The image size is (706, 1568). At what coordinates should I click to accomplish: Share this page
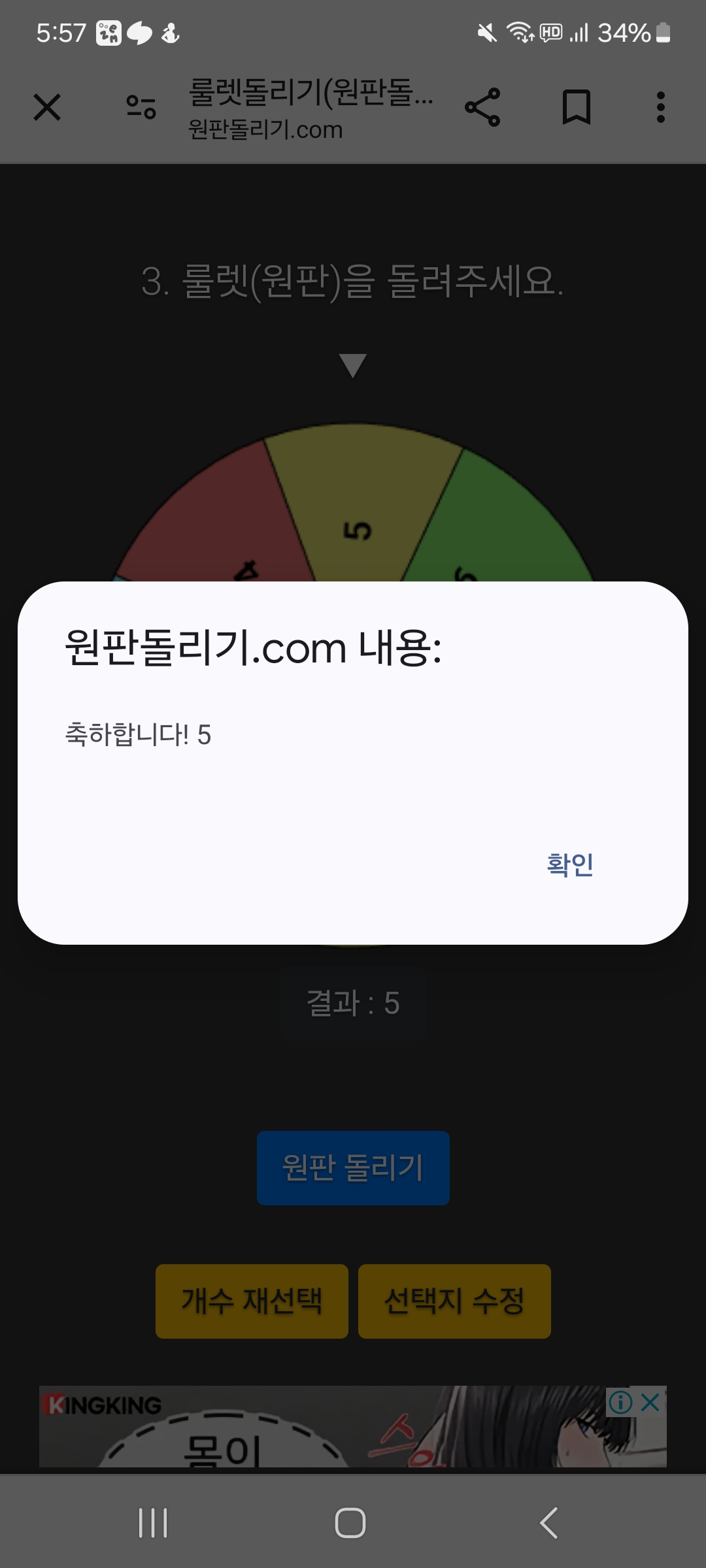(482, 107)
